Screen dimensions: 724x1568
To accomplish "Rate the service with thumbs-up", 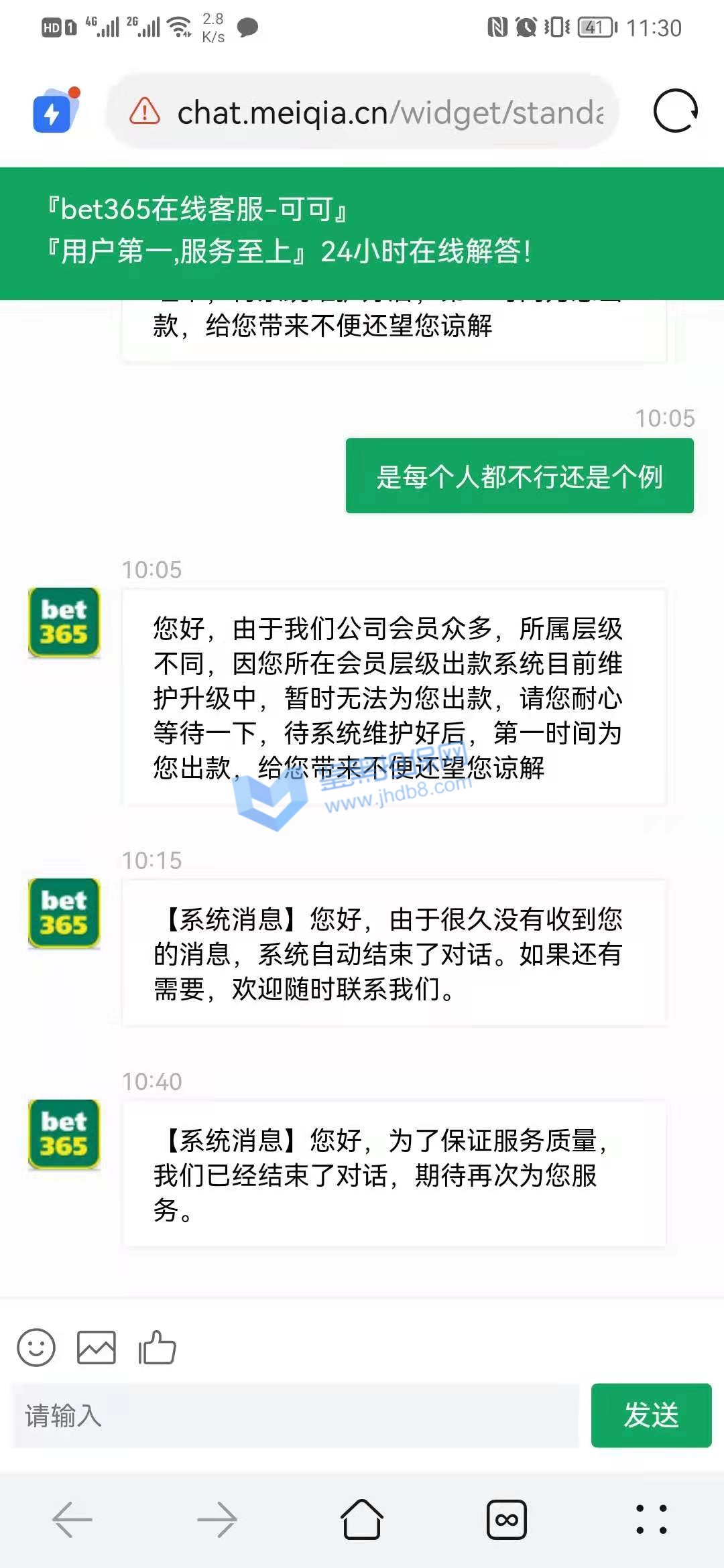I will coord(157,1347).
